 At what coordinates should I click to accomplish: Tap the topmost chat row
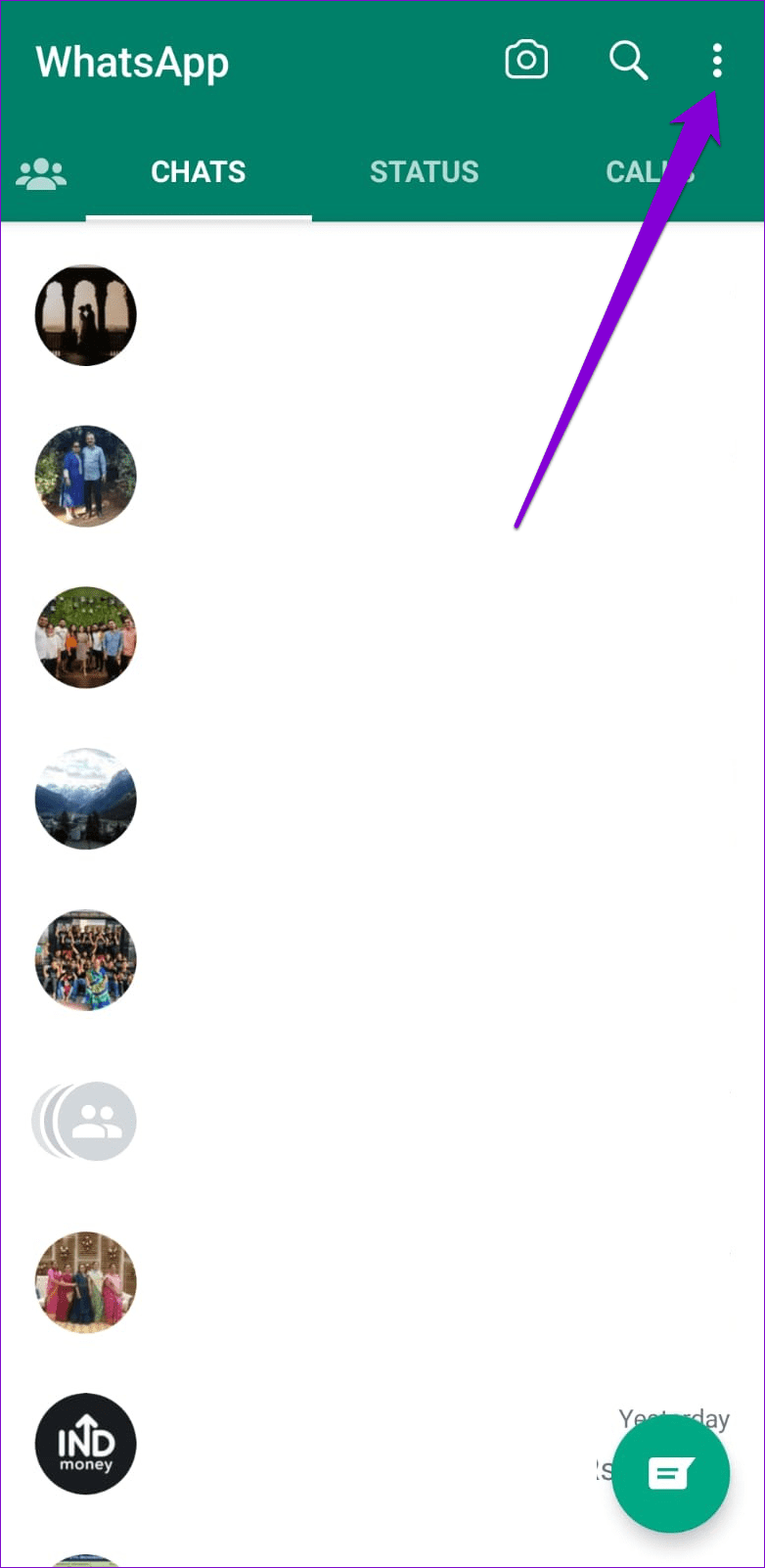[x=382, y=315]
